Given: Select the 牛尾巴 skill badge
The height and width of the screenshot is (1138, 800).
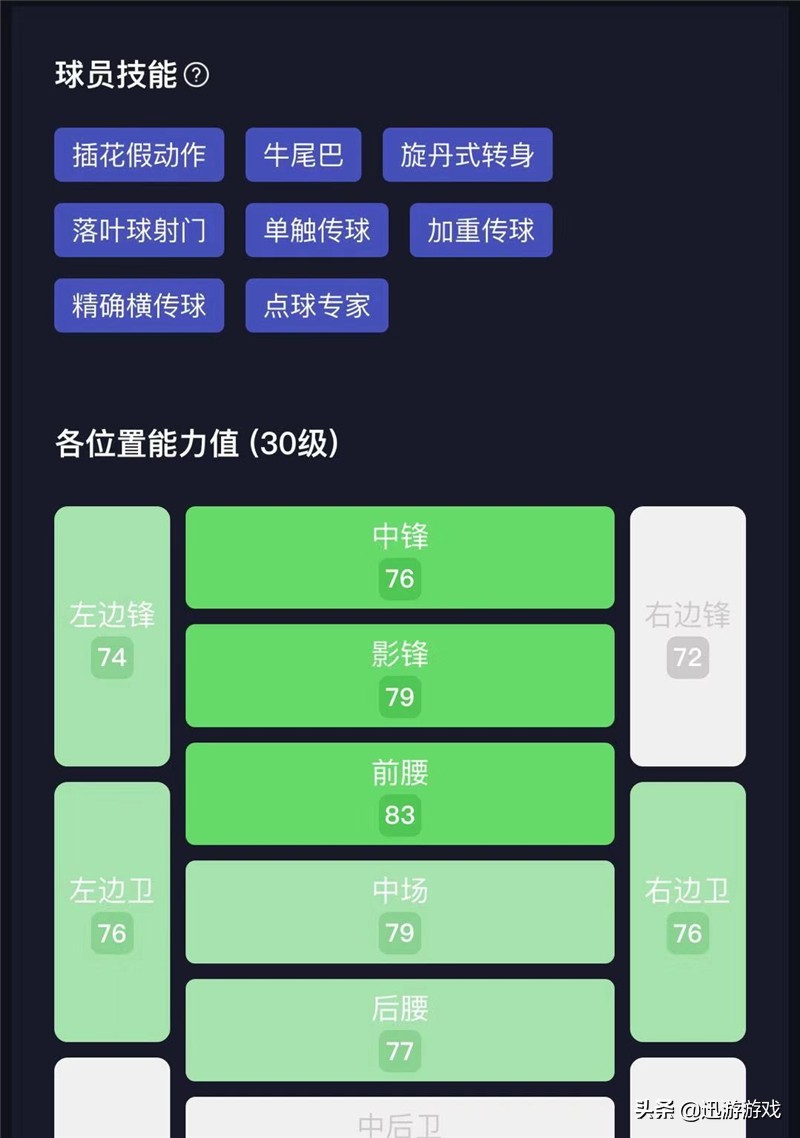Looking at the screenshot, I should 303,155.
